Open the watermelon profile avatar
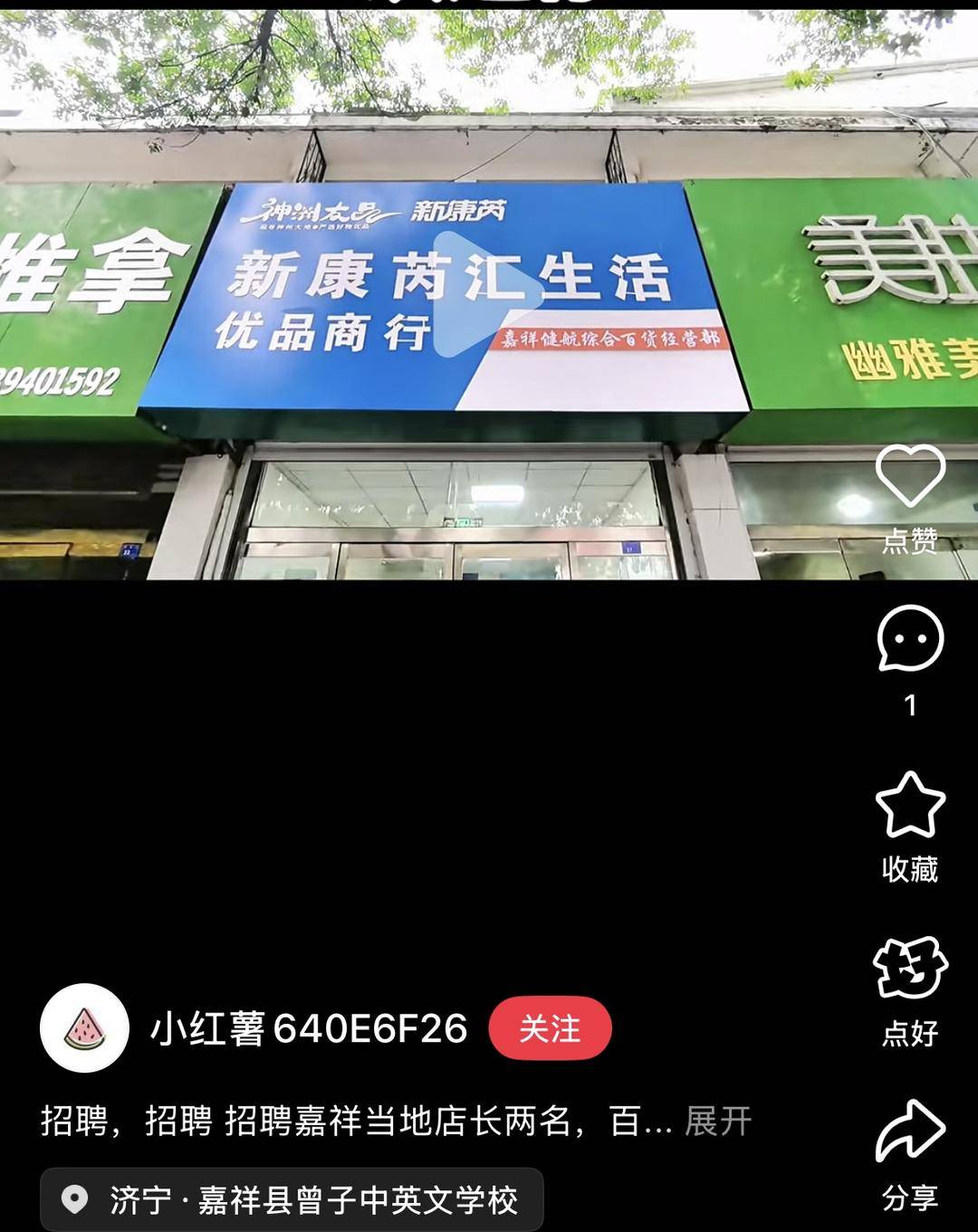This screenshot has width=978, height=1232. click(85, 1028)
